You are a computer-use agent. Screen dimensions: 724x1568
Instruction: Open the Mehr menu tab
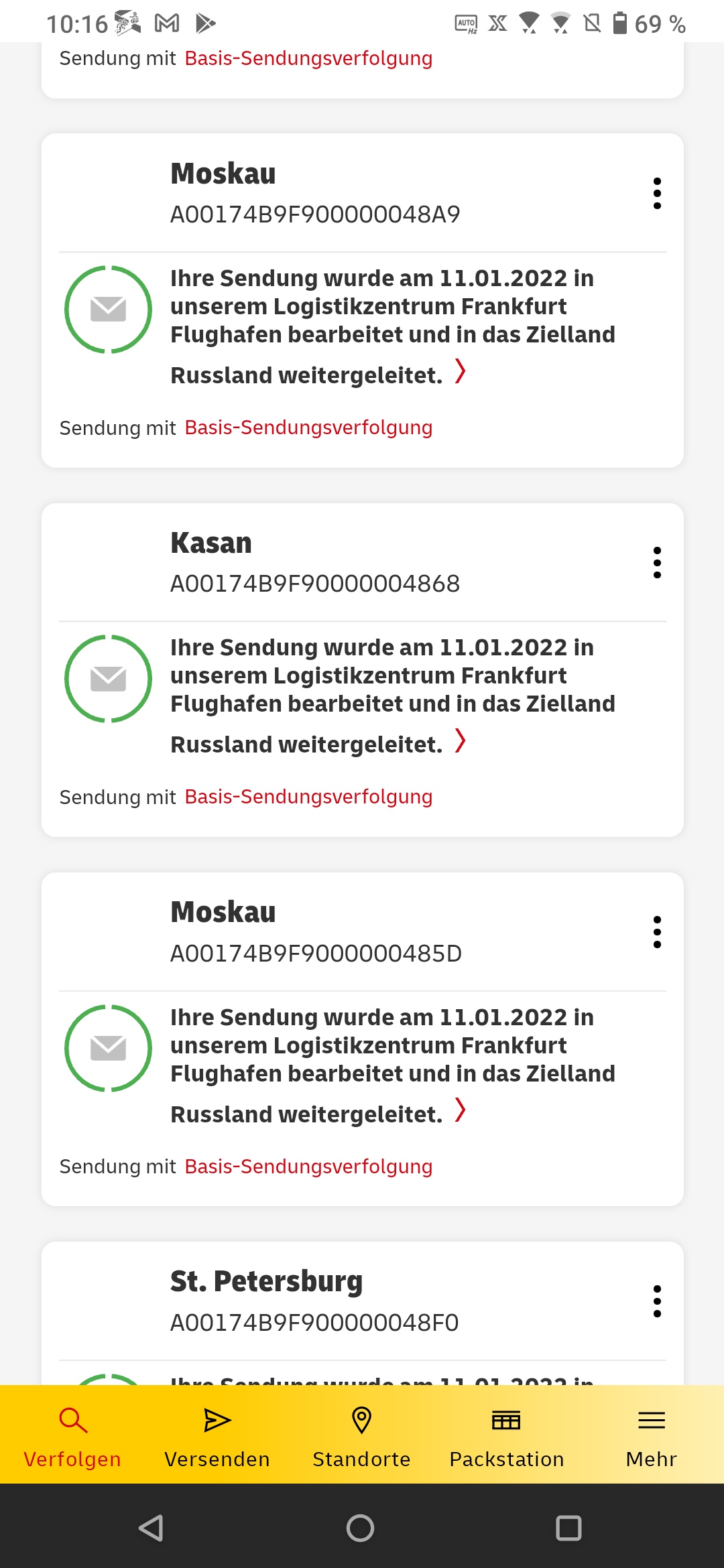[651, 1435]
